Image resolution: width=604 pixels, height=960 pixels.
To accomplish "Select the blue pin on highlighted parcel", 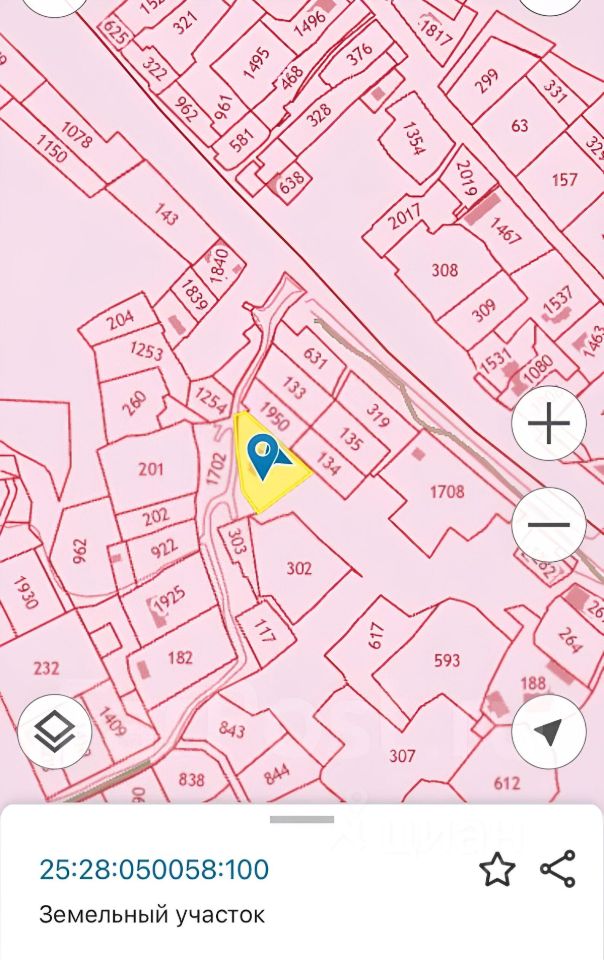I will (265, 456).
